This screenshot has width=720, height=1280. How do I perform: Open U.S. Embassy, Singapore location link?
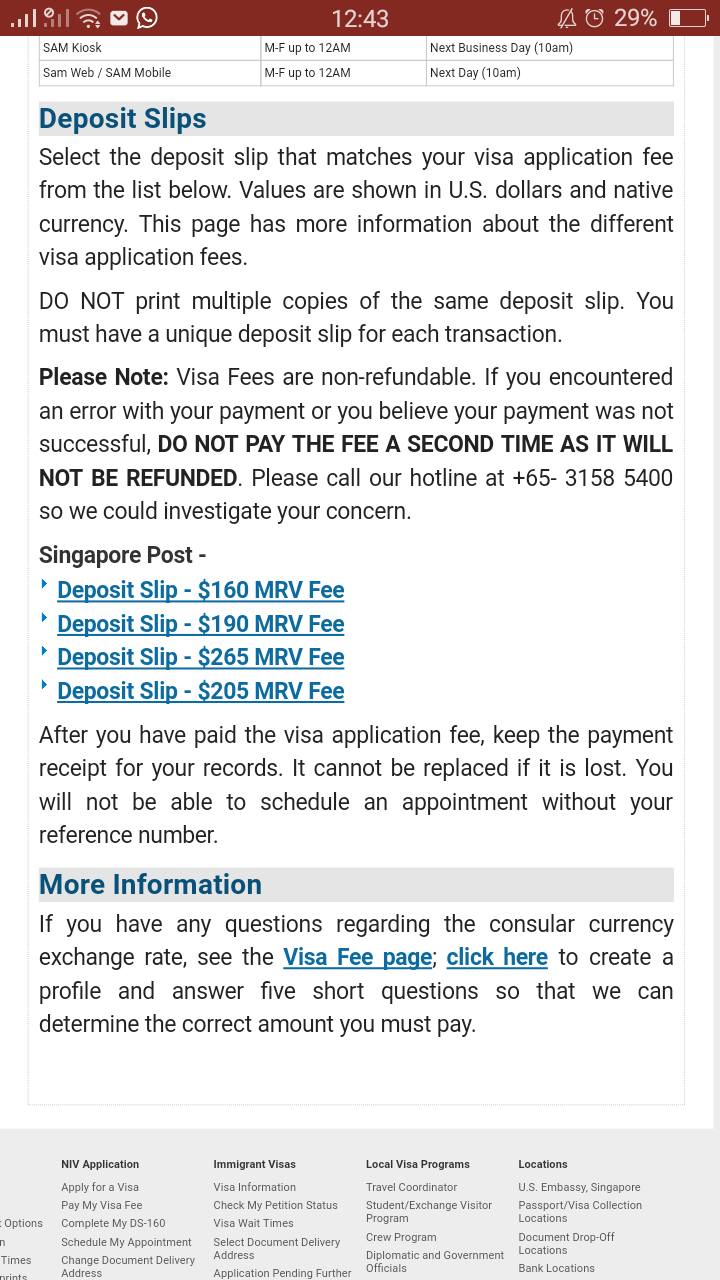click(579, 1187)
